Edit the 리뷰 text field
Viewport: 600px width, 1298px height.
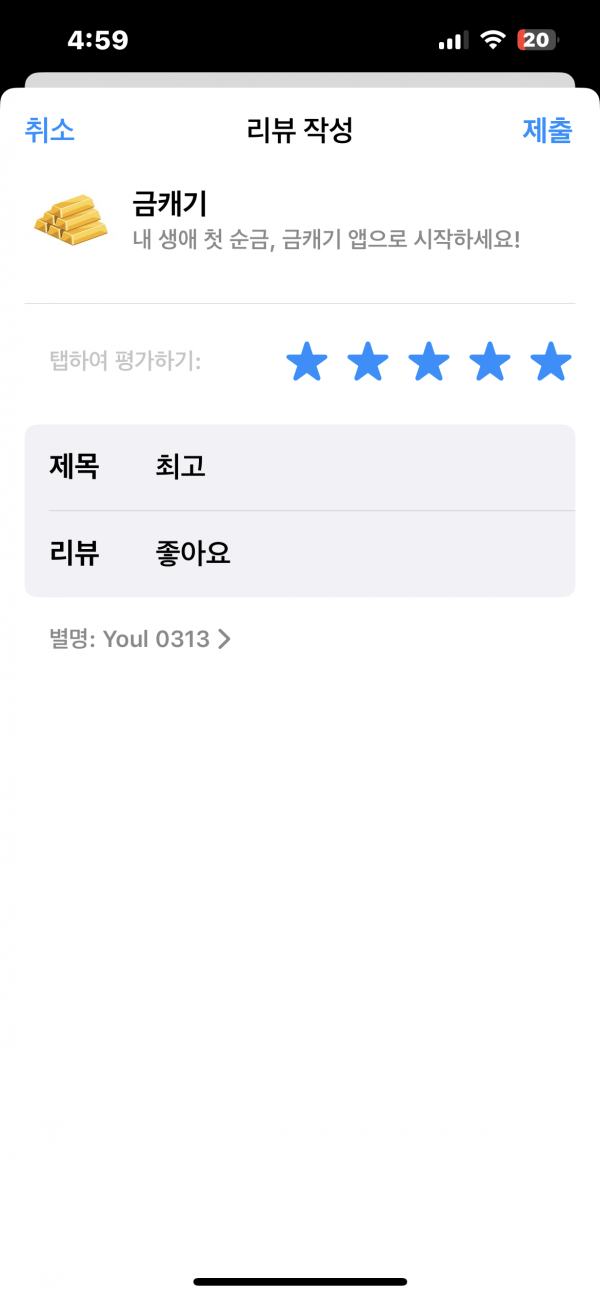point(300,554)
